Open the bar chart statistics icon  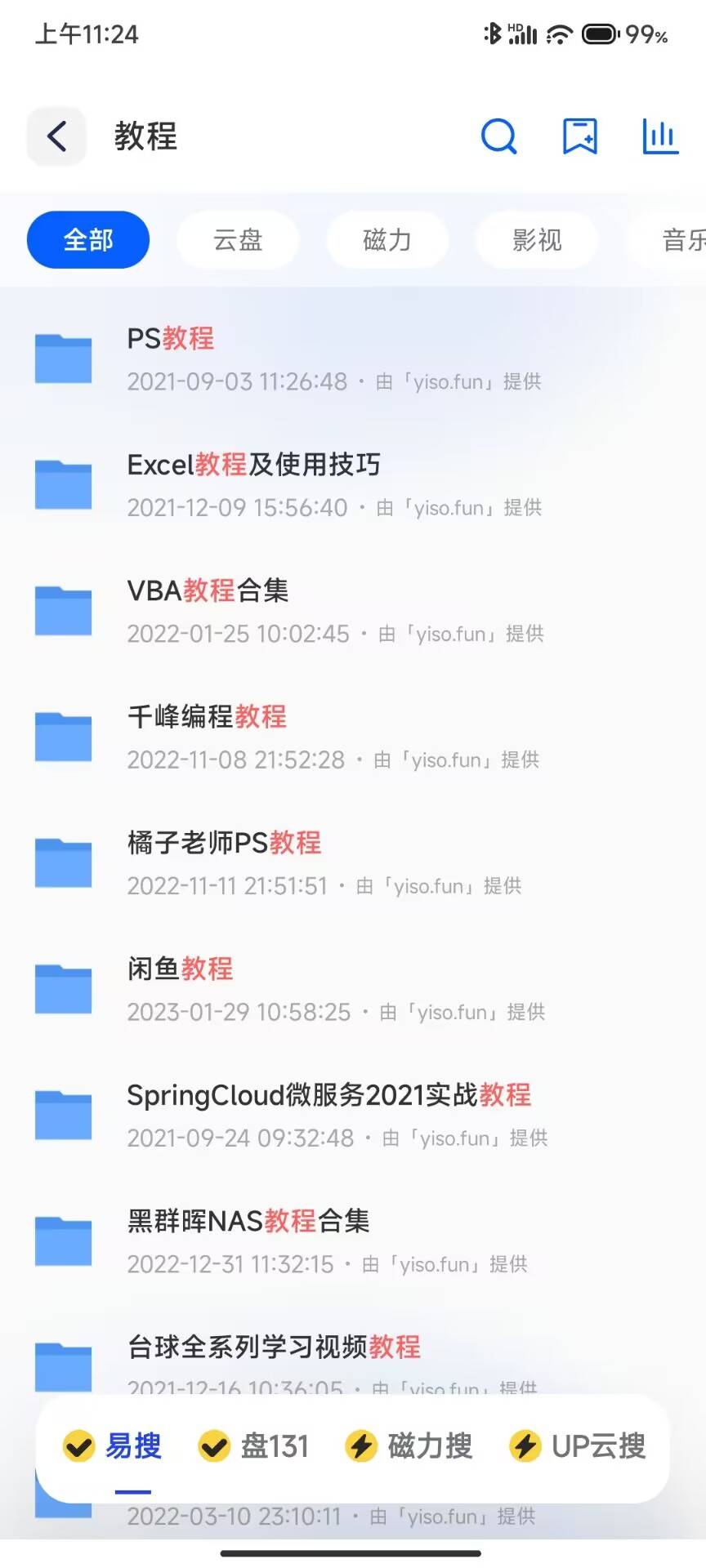click(x=659, y=136)
